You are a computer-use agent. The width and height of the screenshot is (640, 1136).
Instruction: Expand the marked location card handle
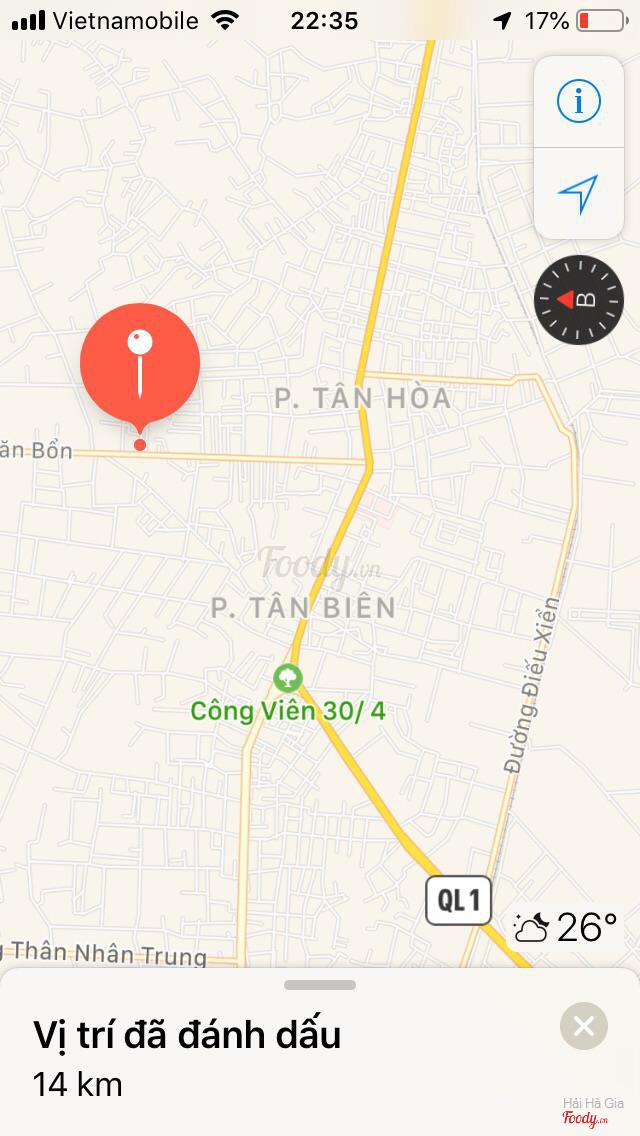(x=320, y=985)
